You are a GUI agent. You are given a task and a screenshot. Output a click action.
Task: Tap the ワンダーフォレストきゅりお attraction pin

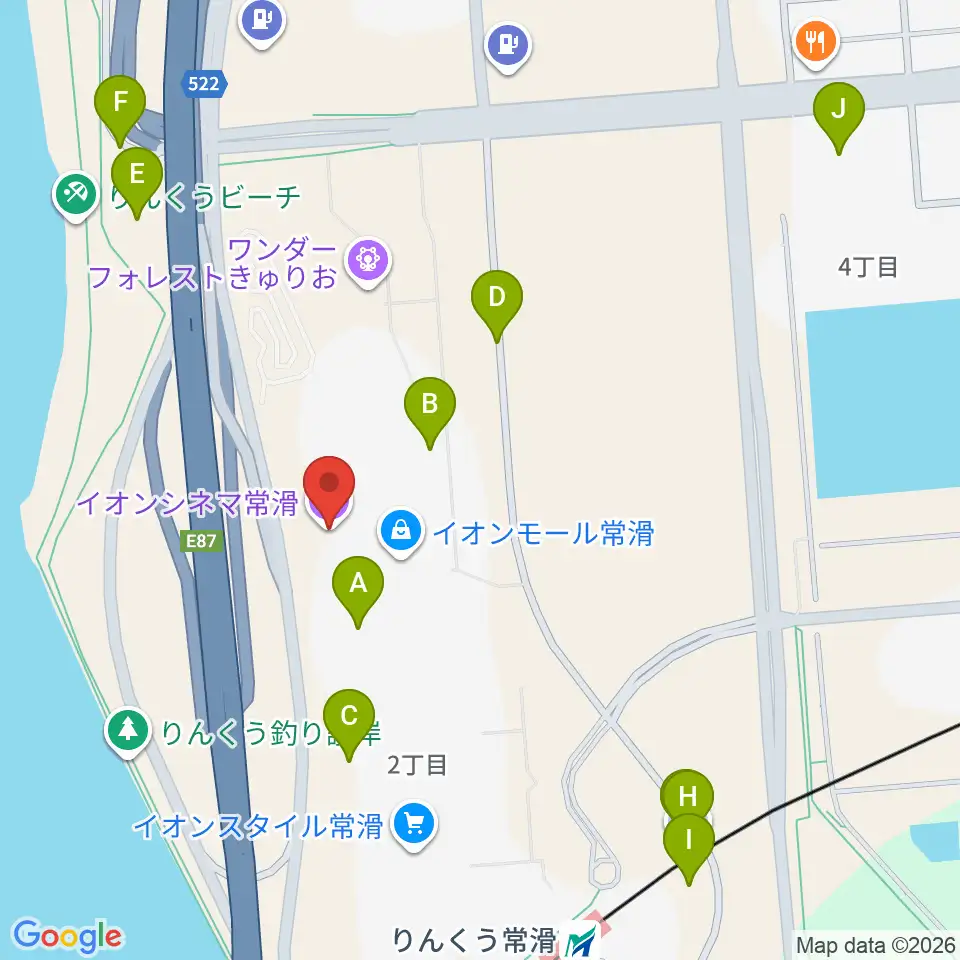point(368,263)
